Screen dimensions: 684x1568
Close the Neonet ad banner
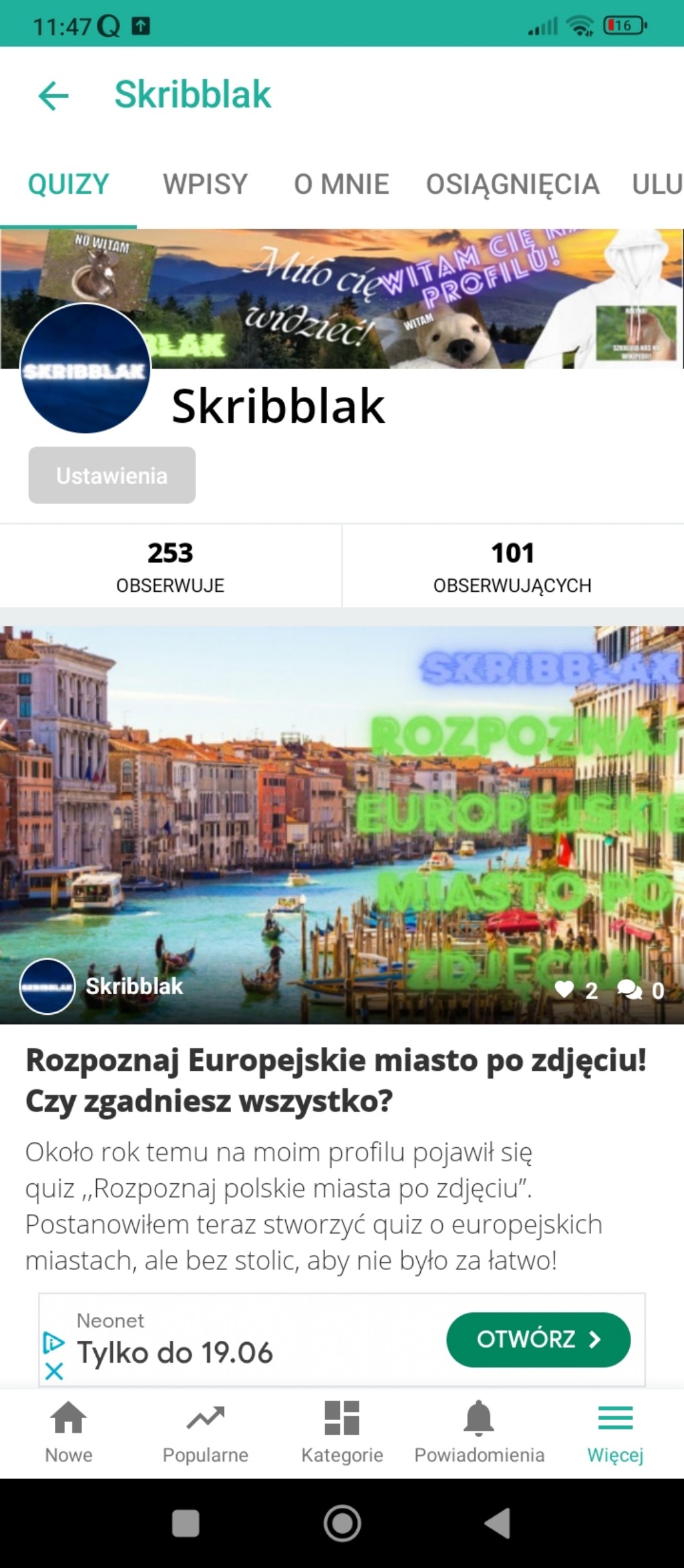pyautogui.click(x=54, y=1371)
